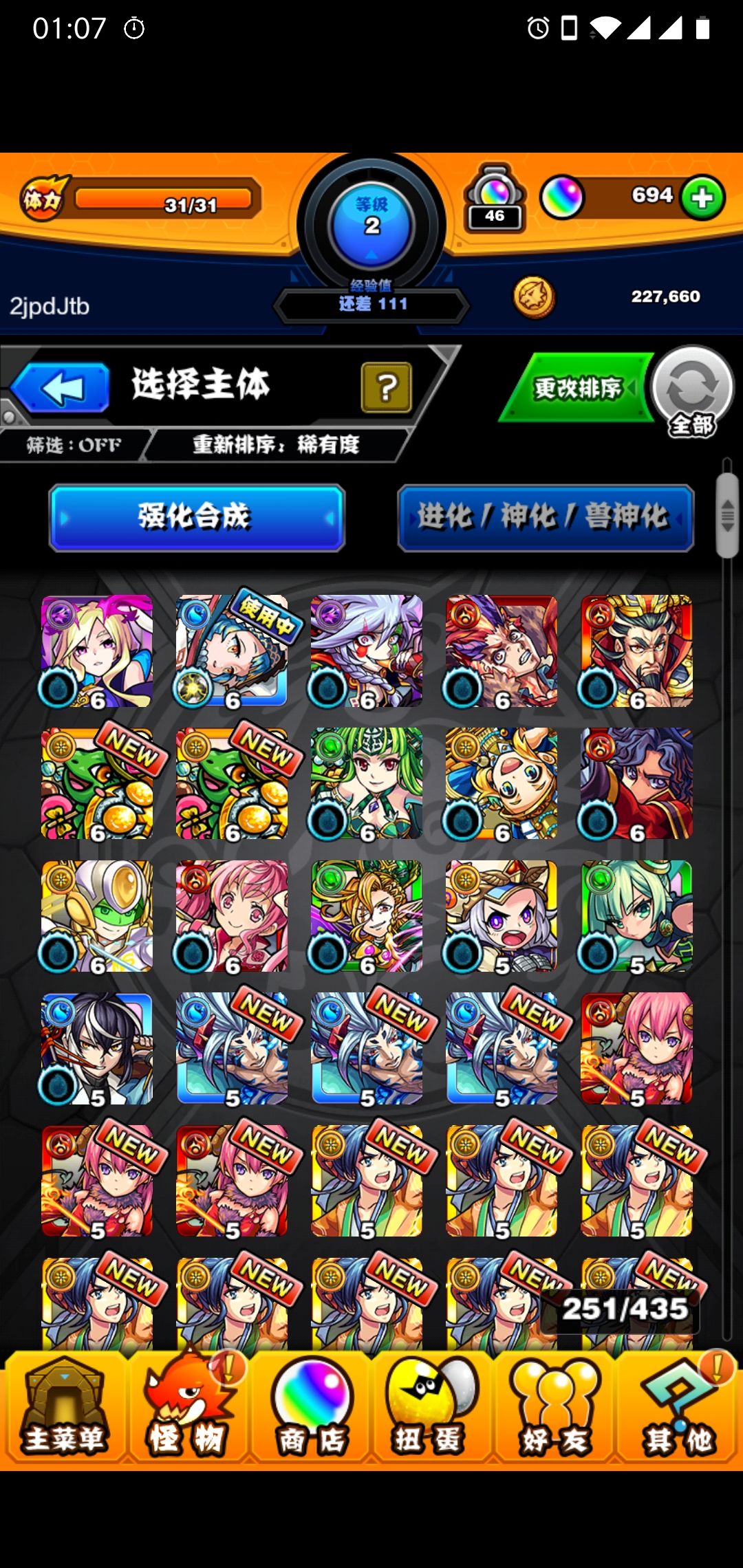743x1568 pixels.
Task: Open the 好友 friends section
Action: click(554, 1408)
